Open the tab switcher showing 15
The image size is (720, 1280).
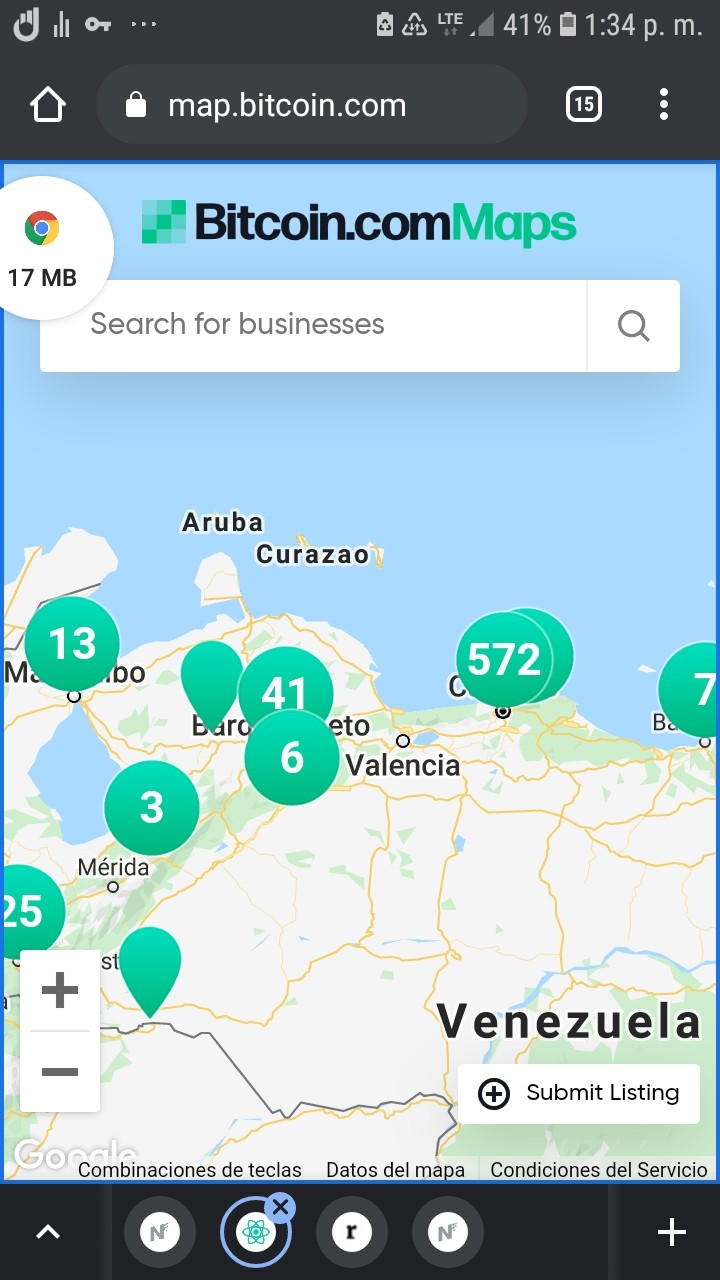click(x=584, y=105)
